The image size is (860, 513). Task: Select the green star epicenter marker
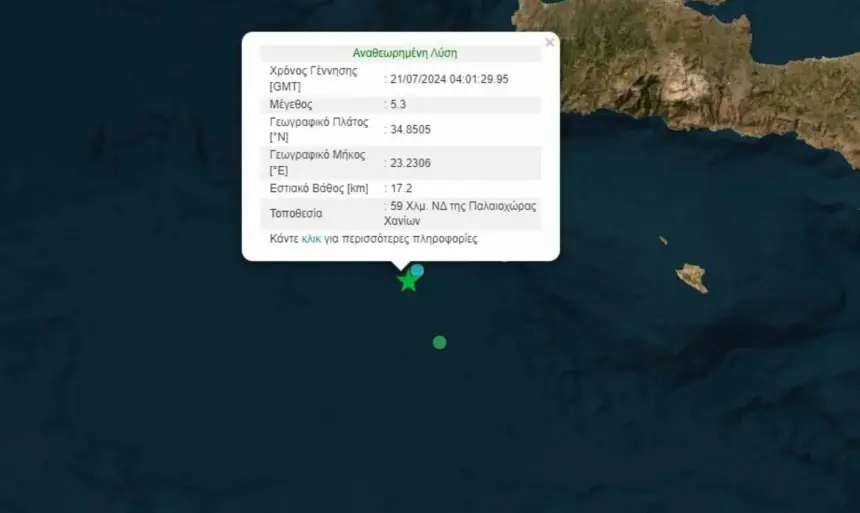(x=407, y=282)
